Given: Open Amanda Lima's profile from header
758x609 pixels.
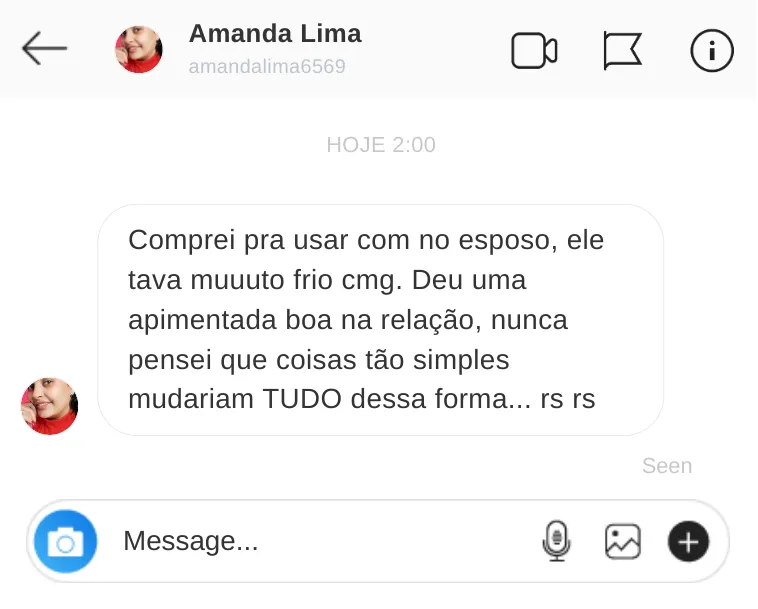Looking at the screenshot, I should point(139,49).
